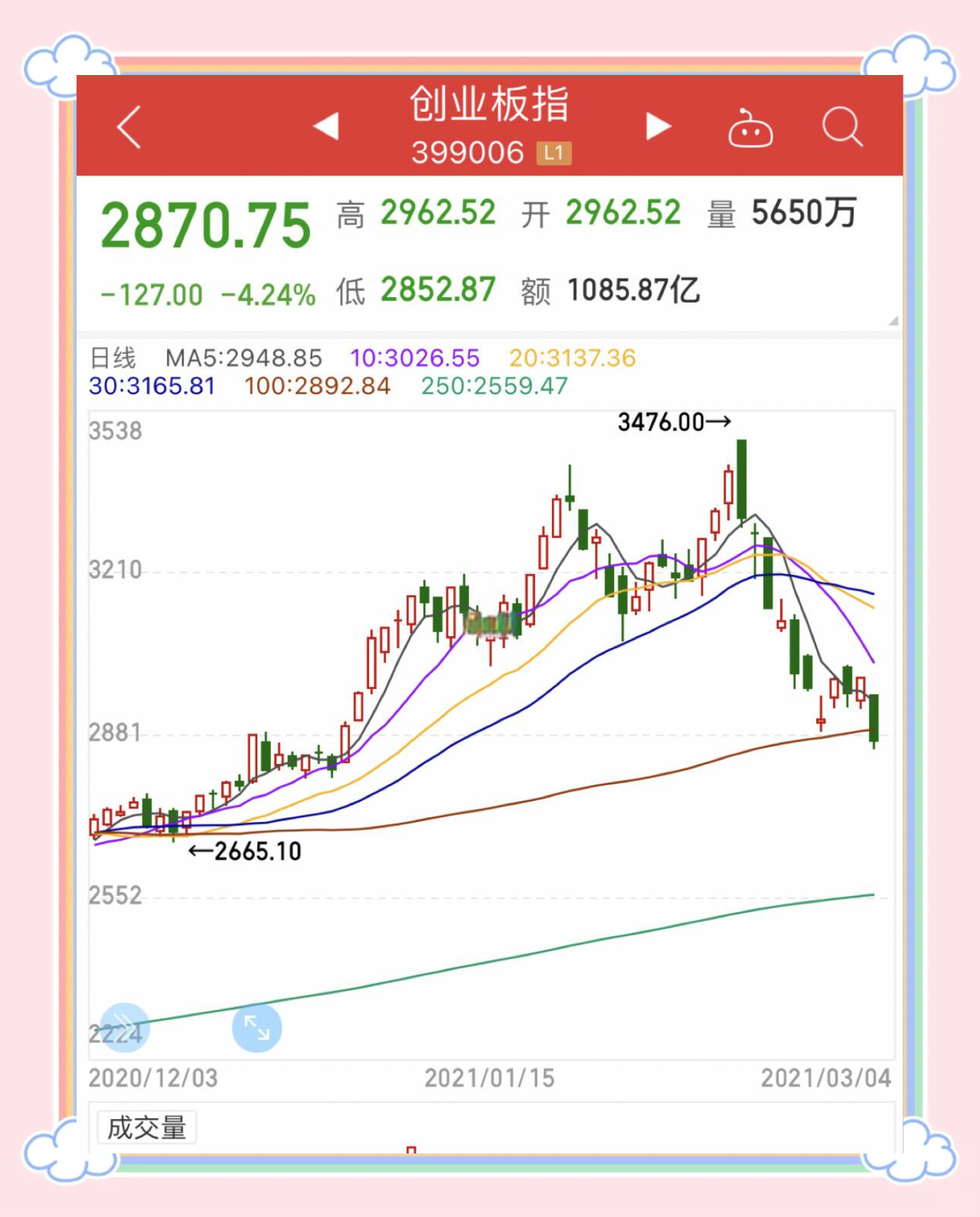Open fullscreen chart via the expand icon
The height and width of the screenshot is (1217, 980).
point(256,1028)
